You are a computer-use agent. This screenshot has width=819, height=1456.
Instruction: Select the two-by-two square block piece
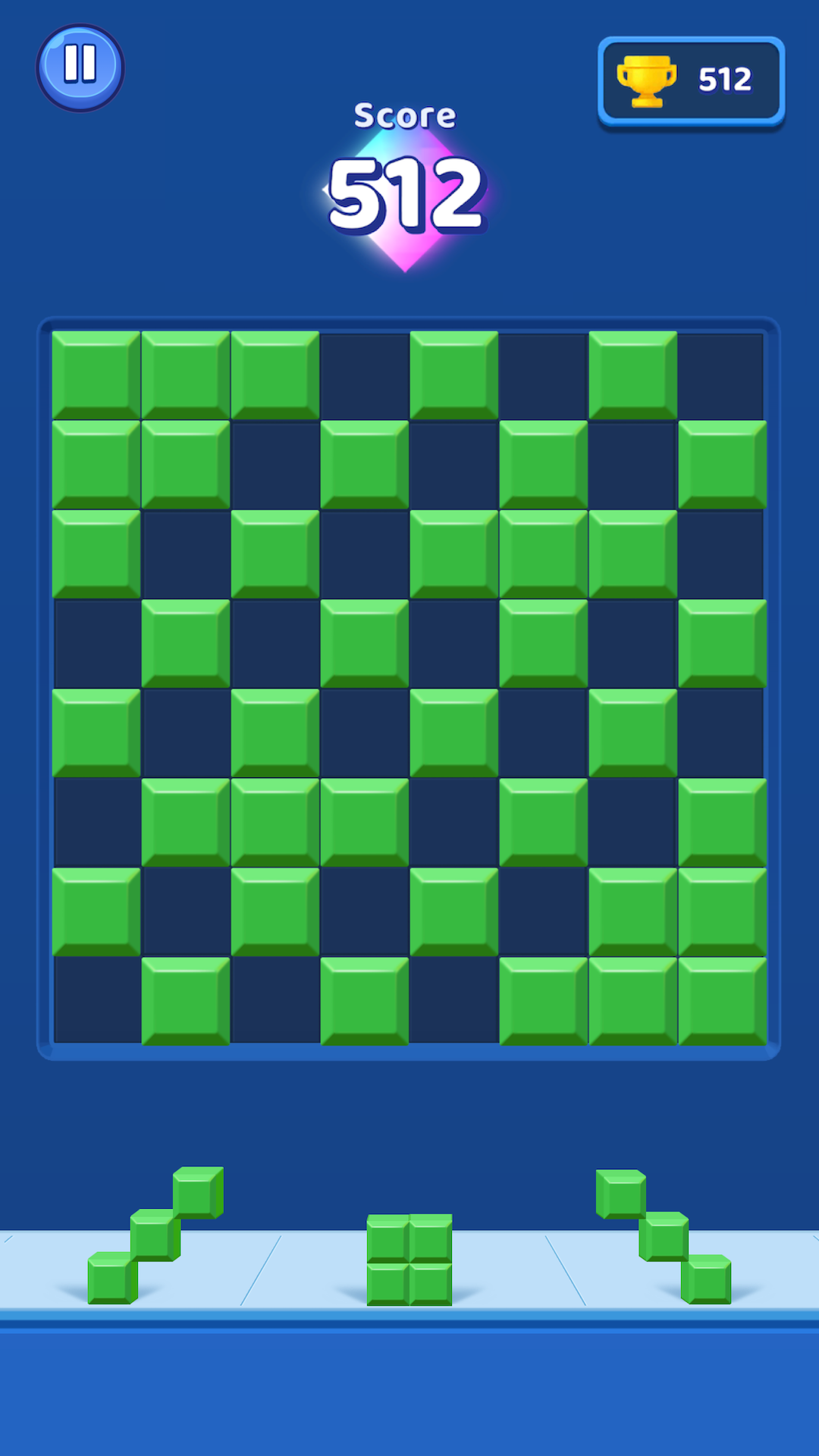pos(409,1260)
